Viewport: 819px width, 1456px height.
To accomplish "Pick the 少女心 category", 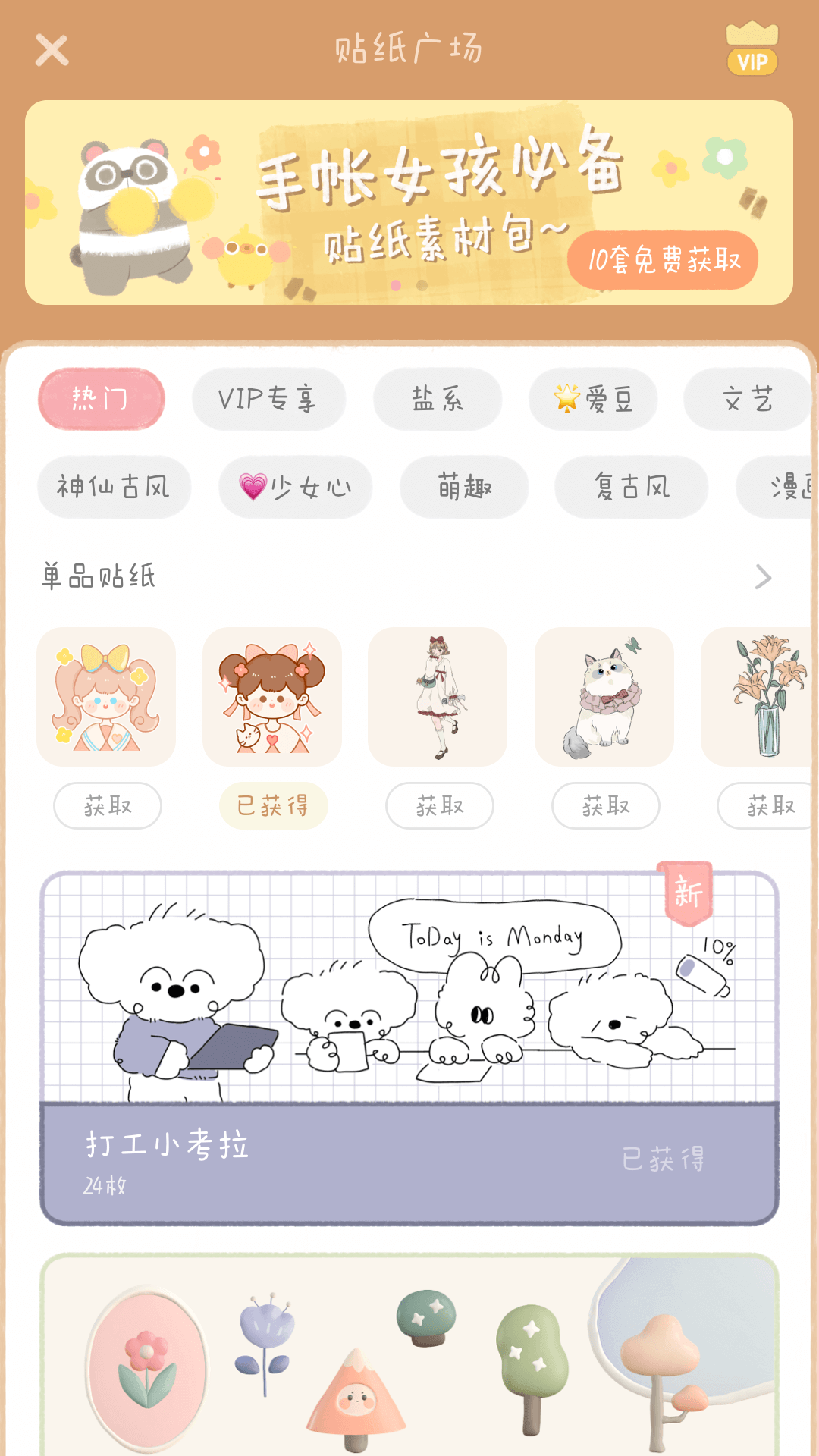I will [296, 487].
